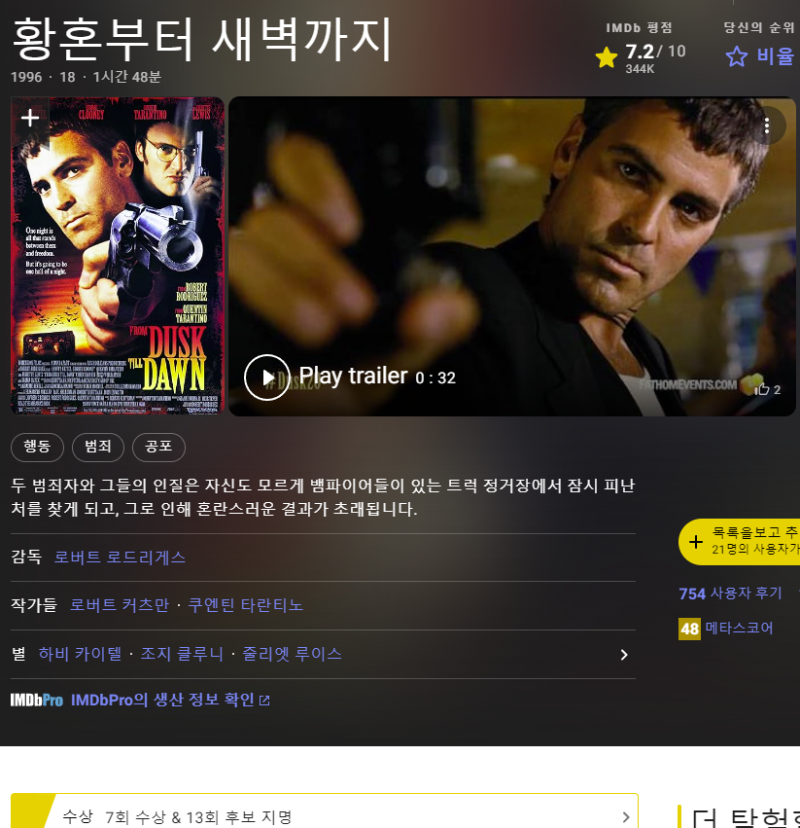
Task: Open actress 줄리엣 루이스's page
Action: click(x=292, y=654)
